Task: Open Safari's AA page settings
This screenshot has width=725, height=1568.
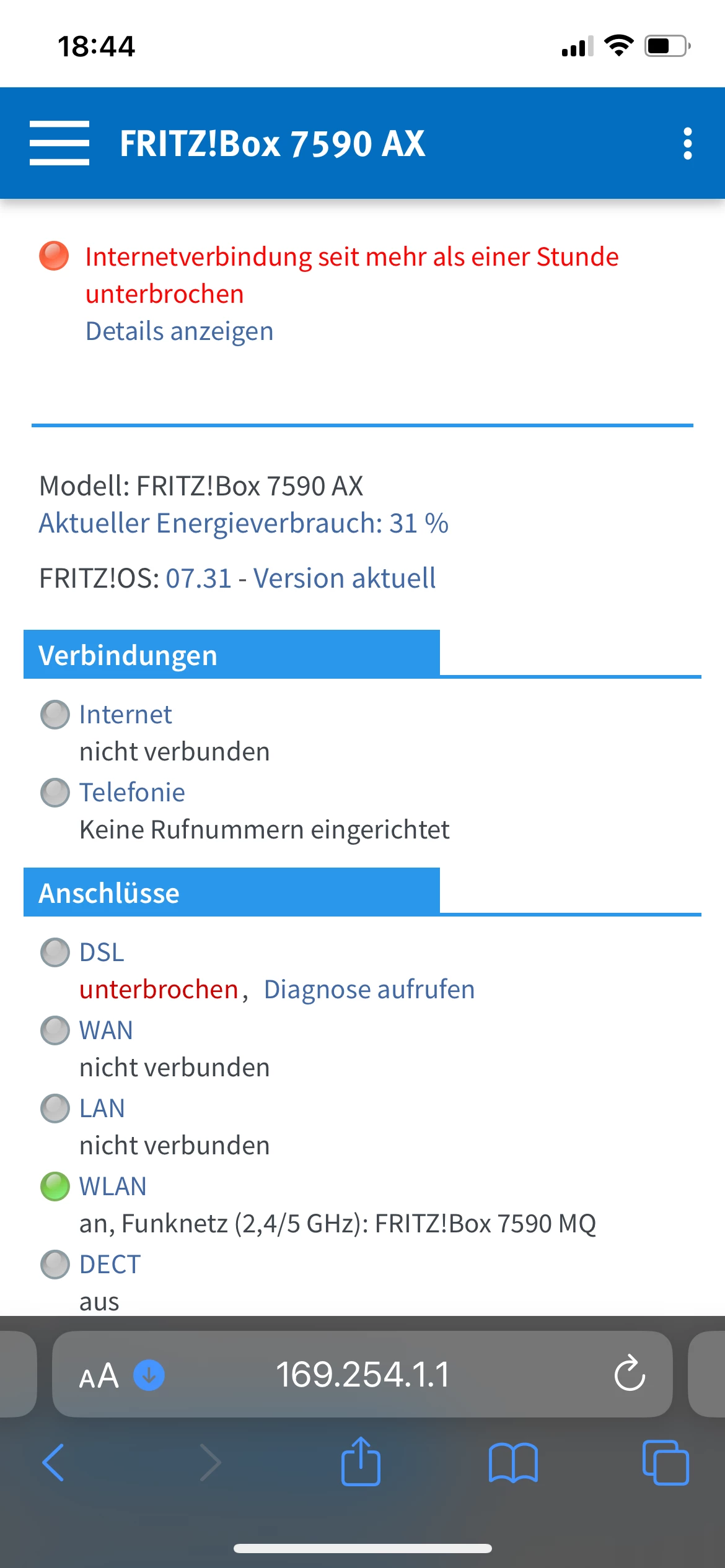Action: [99, 1375]
